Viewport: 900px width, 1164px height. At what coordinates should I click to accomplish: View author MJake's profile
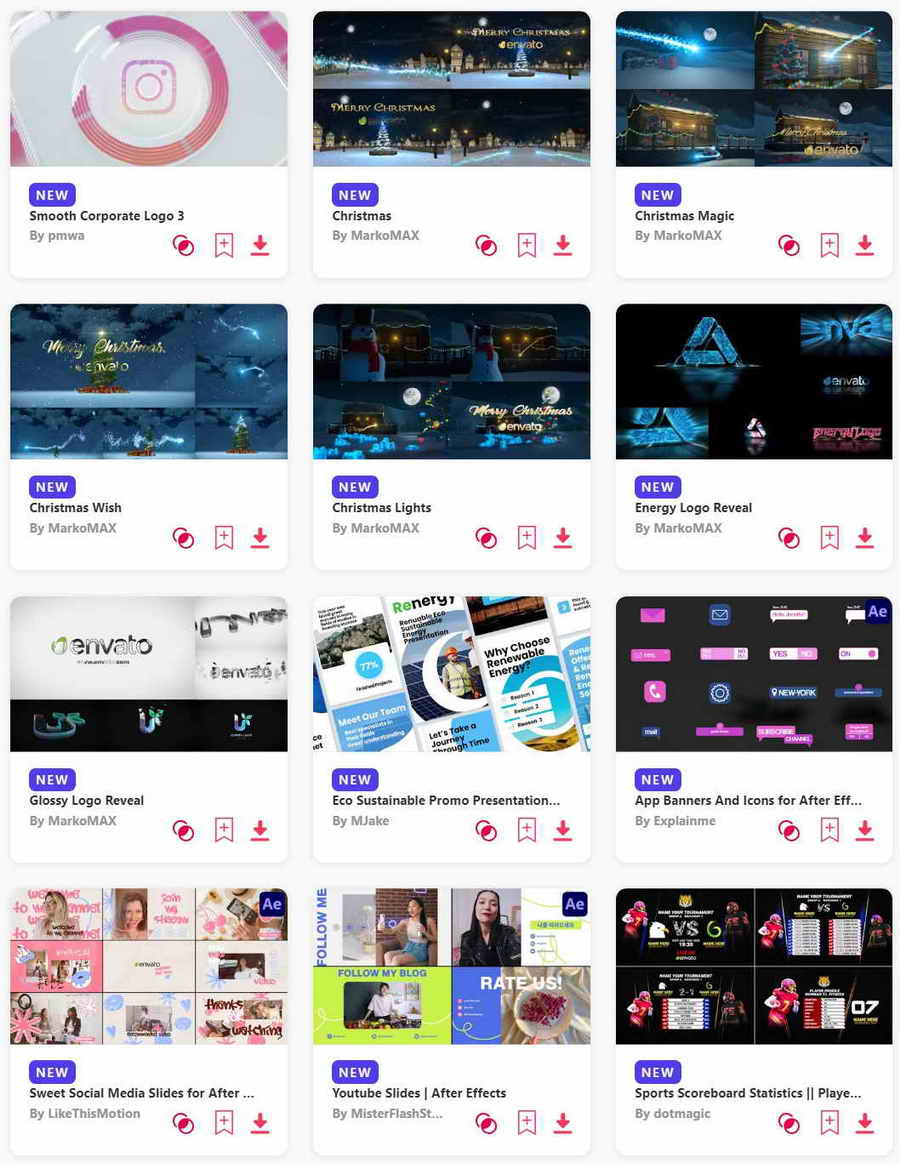(x=369, y=820)
